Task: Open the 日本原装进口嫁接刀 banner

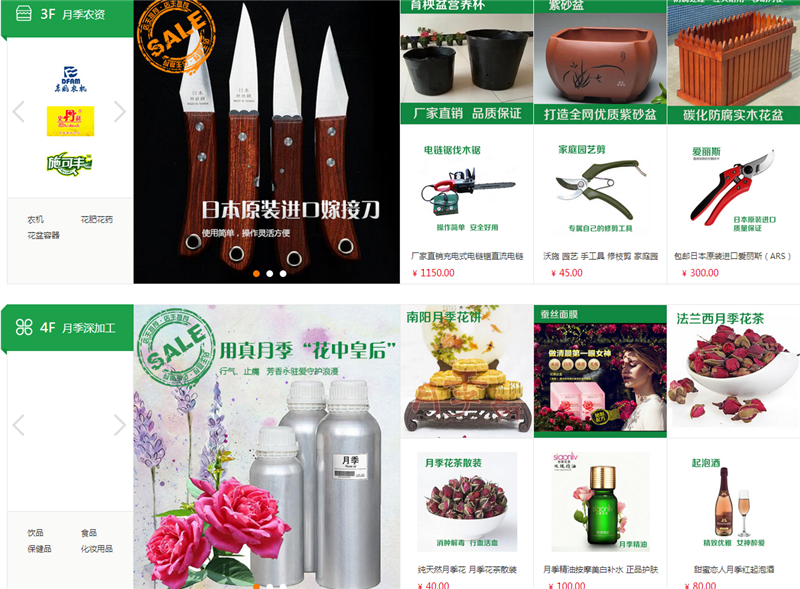Action: 266,140
